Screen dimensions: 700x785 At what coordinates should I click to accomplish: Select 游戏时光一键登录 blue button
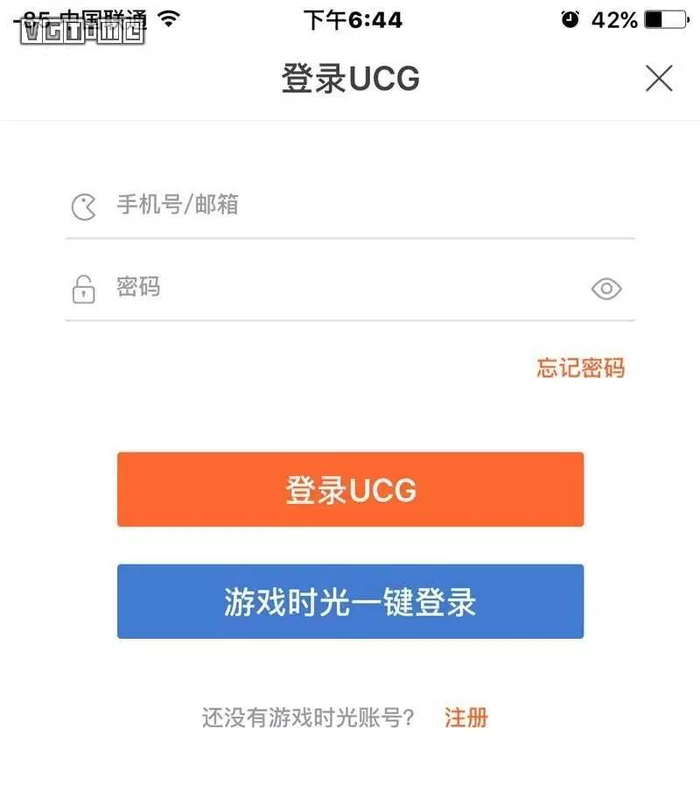point(350,602)
